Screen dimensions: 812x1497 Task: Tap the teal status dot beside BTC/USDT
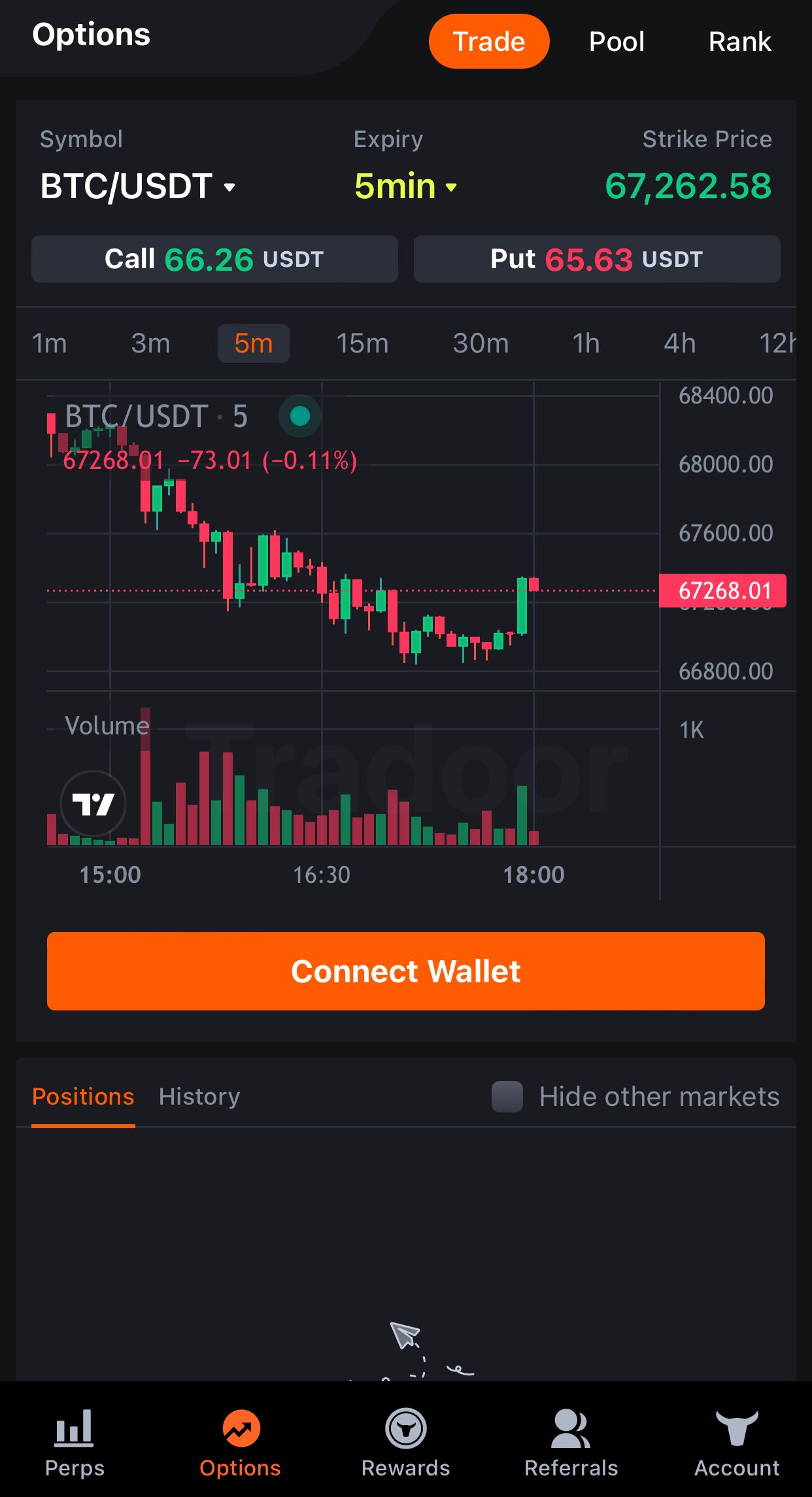click(299, 417)
